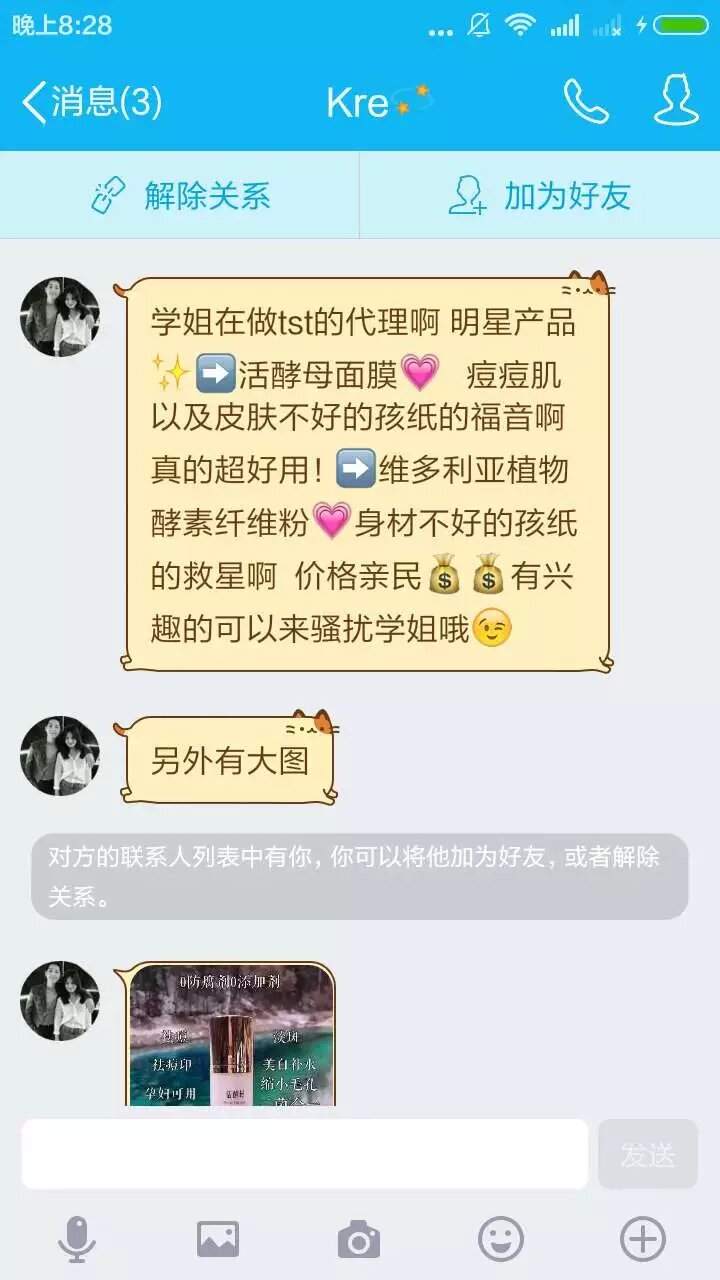Tap the sender's avatar beside 另外有大图
The height and width of the screenshot is (1280, 720).
60,756
